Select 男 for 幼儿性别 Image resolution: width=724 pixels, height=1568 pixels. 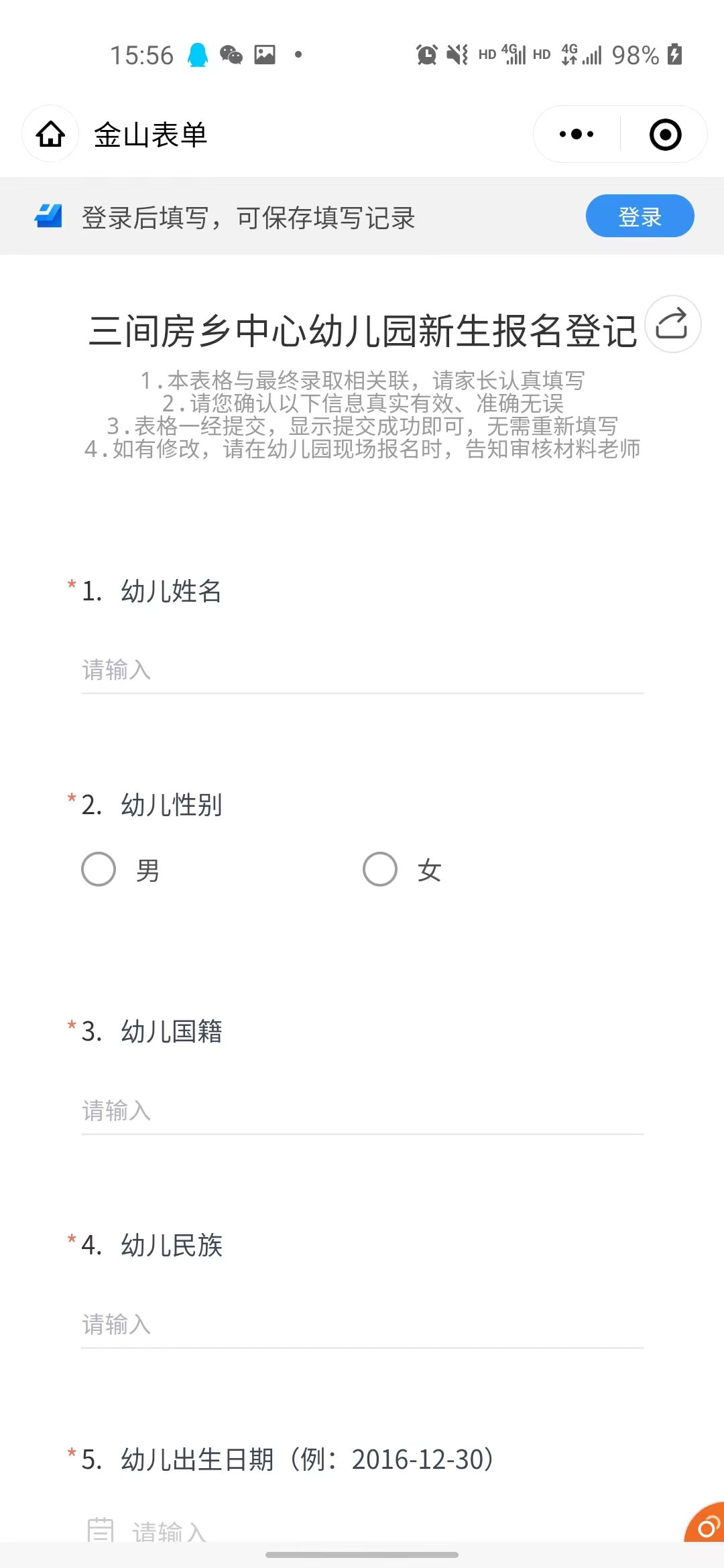click(x=99, y=869)
